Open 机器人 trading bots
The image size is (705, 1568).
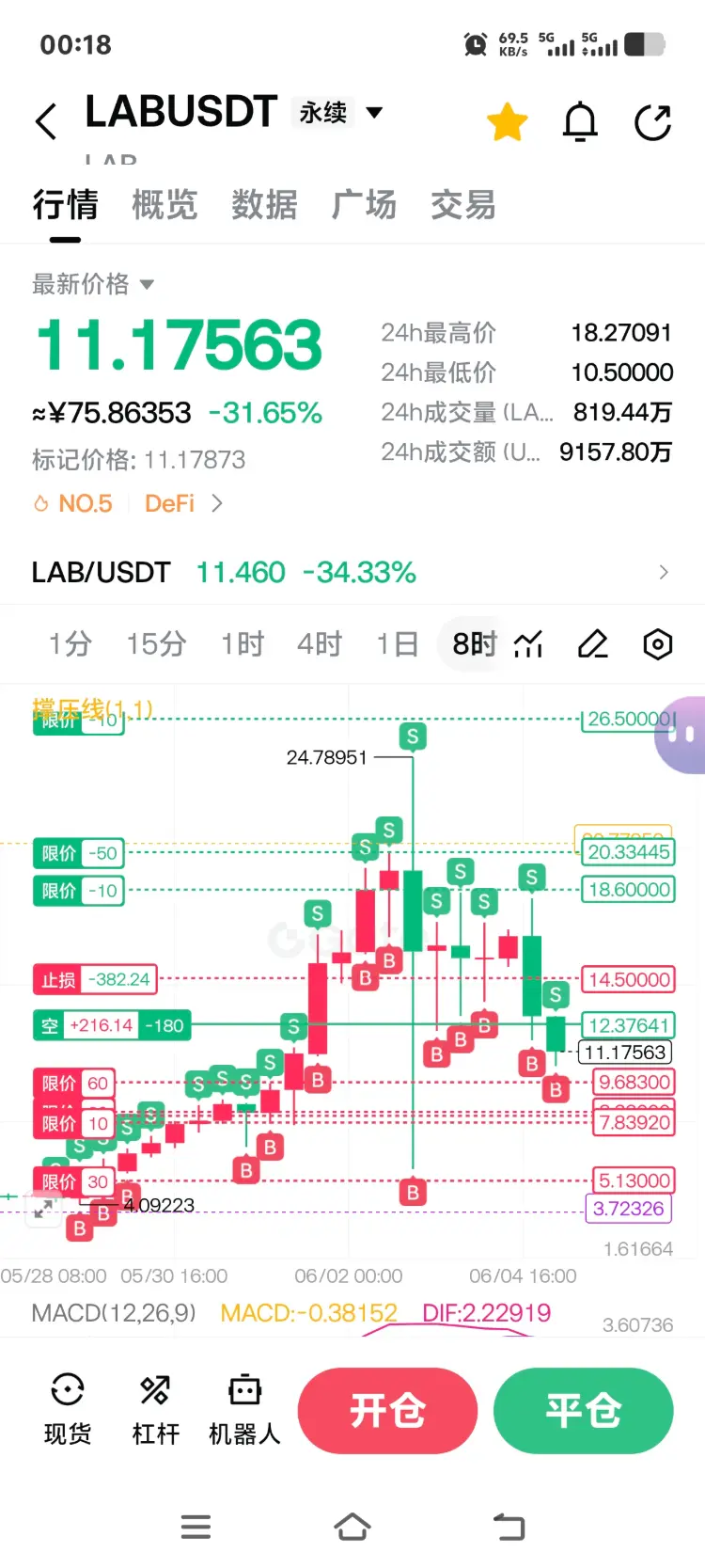pos(244,1410)
